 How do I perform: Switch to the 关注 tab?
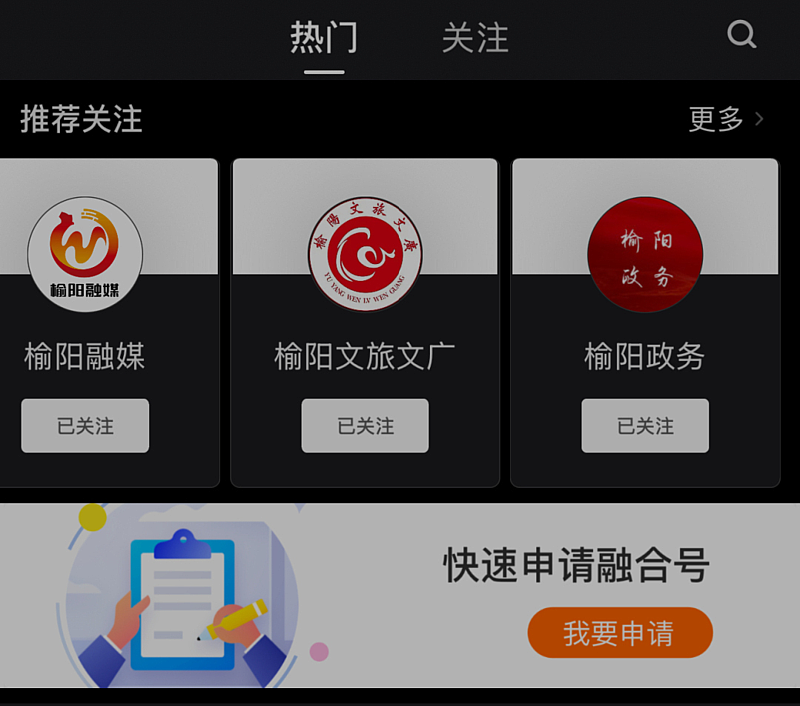tap(475, 38)
